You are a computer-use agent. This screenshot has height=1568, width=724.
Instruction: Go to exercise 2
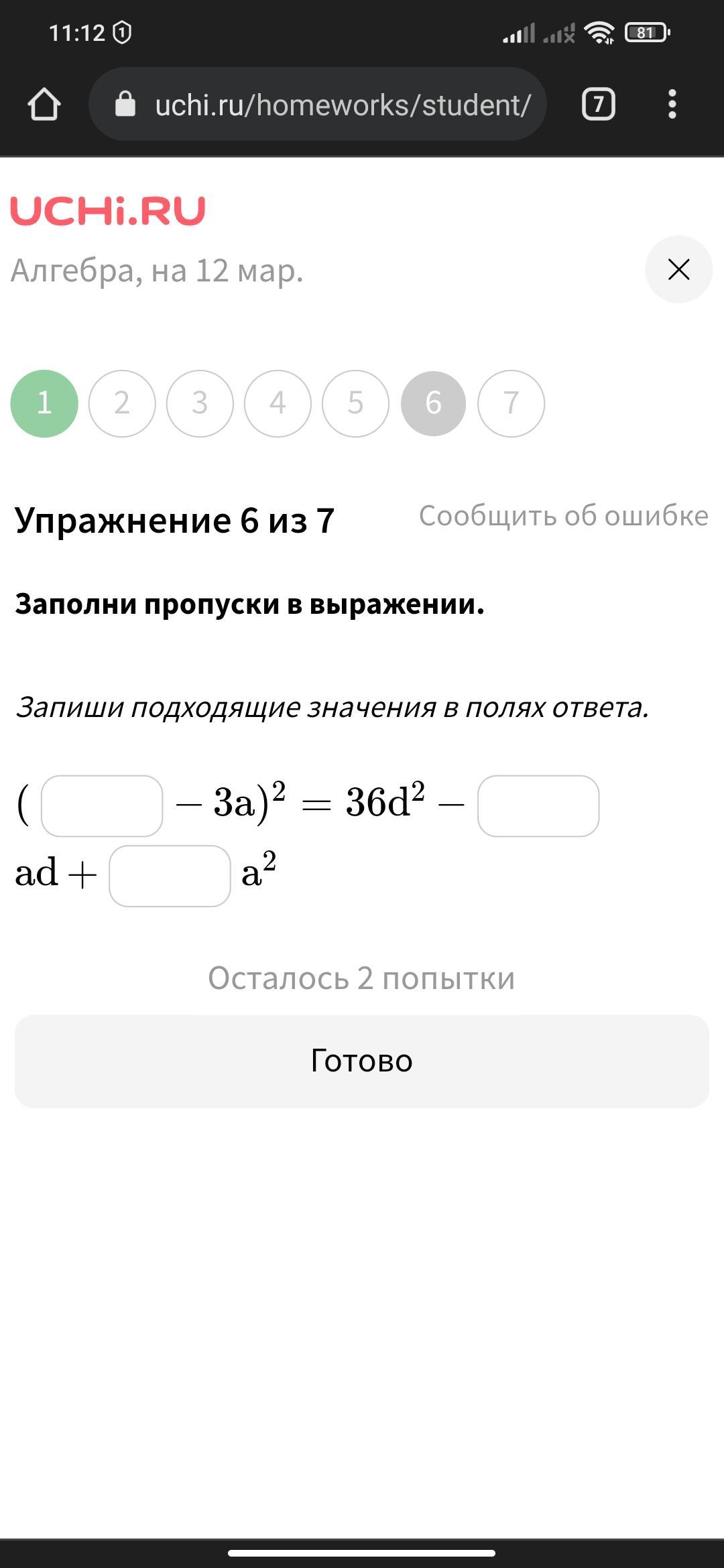[122, 403]
